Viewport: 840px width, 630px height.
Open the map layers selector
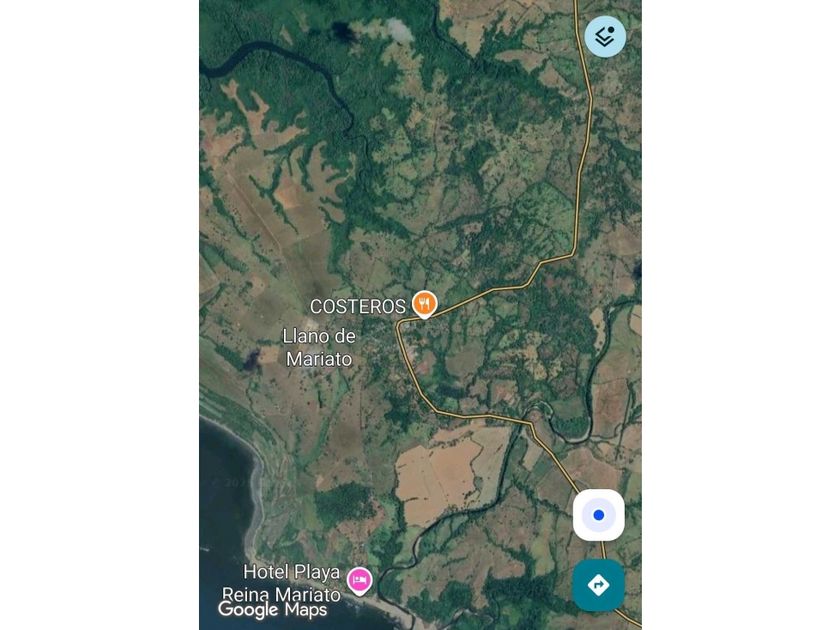(x=605, y=36)
